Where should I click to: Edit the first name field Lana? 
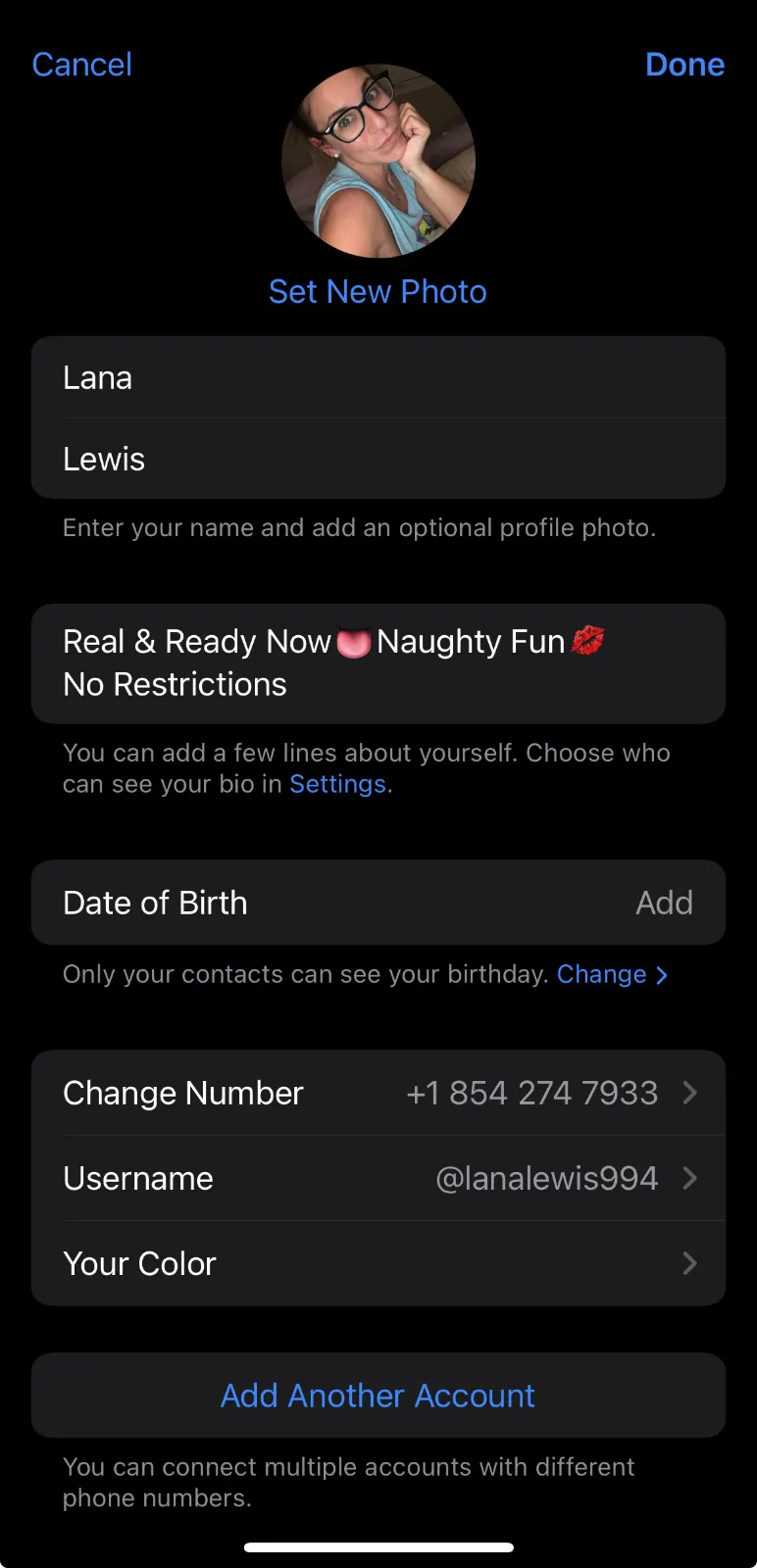click(x=378, y=378)
